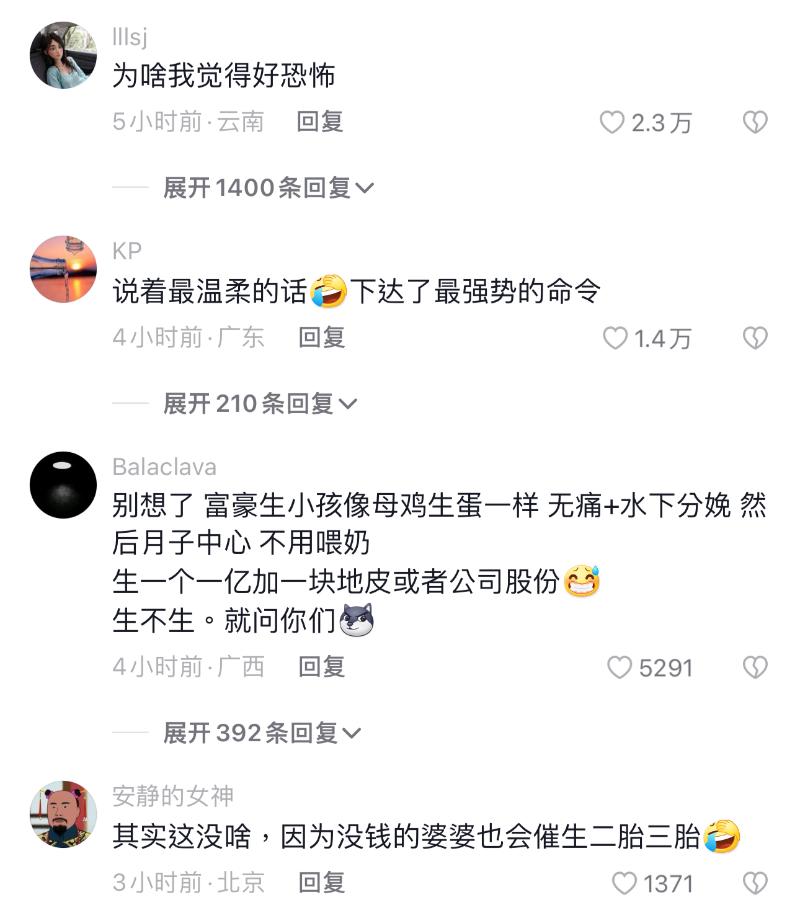This screenshot has height=905, width=800.
Task: Reply to 安静的女神's comment
Action: pos(321,882)
